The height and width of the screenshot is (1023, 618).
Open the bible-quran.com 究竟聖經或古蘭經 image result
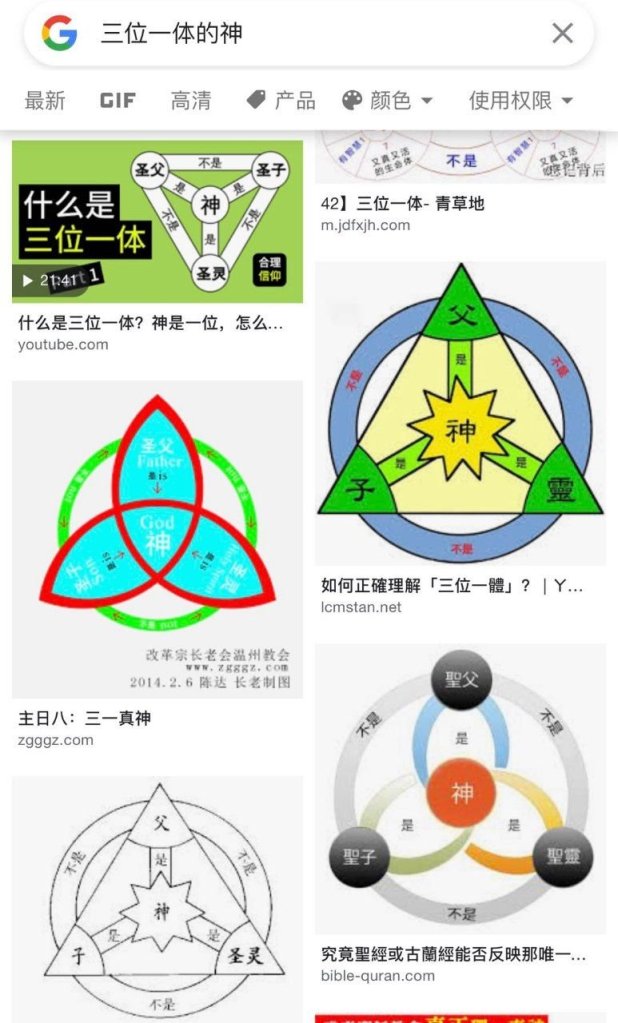pos(460,788)
